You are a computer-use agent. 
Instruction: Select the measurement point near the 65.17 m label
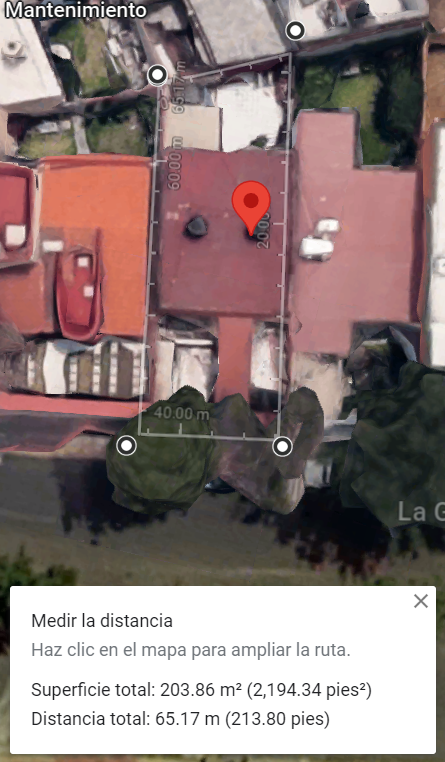(157, 75)
